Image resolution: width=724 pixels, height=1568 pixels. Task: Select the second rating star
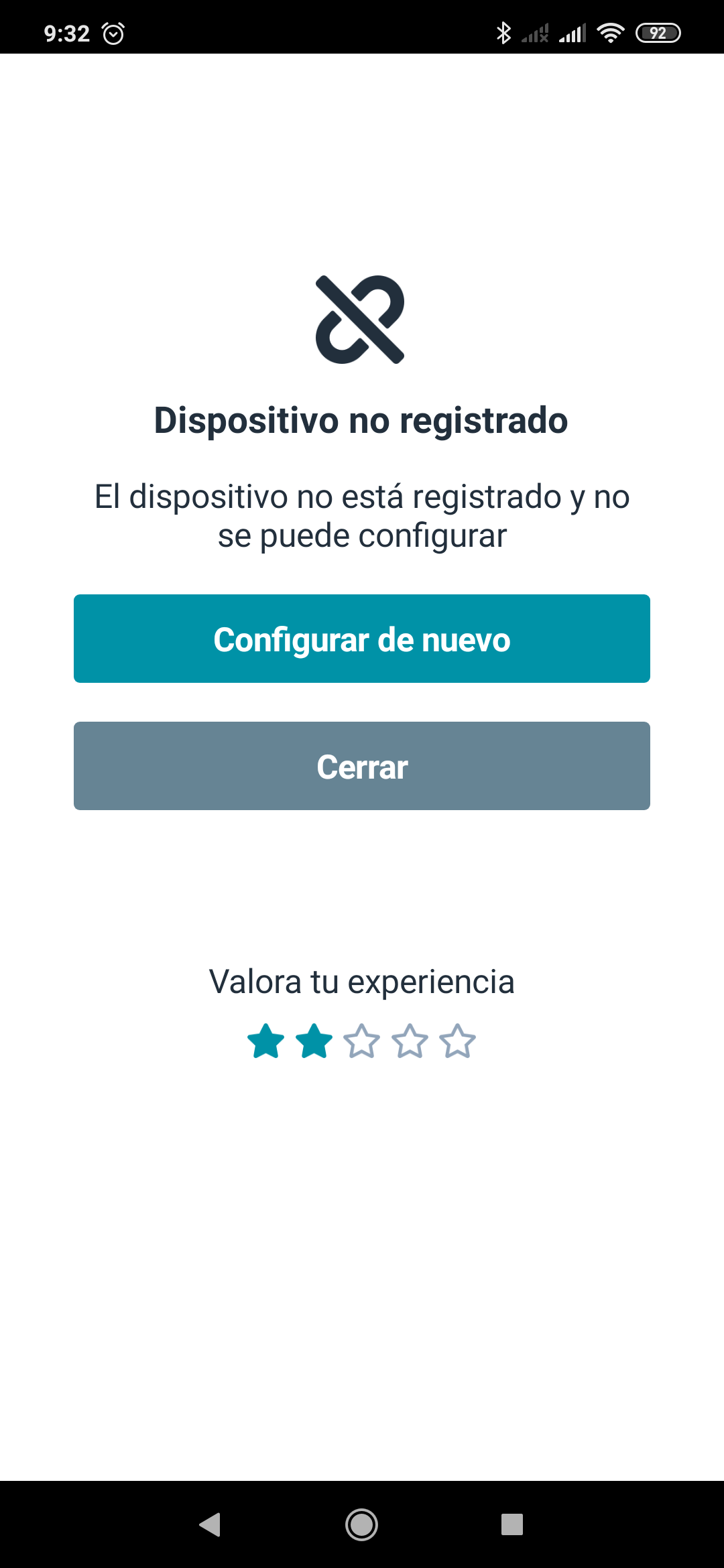coord(314,1041)
